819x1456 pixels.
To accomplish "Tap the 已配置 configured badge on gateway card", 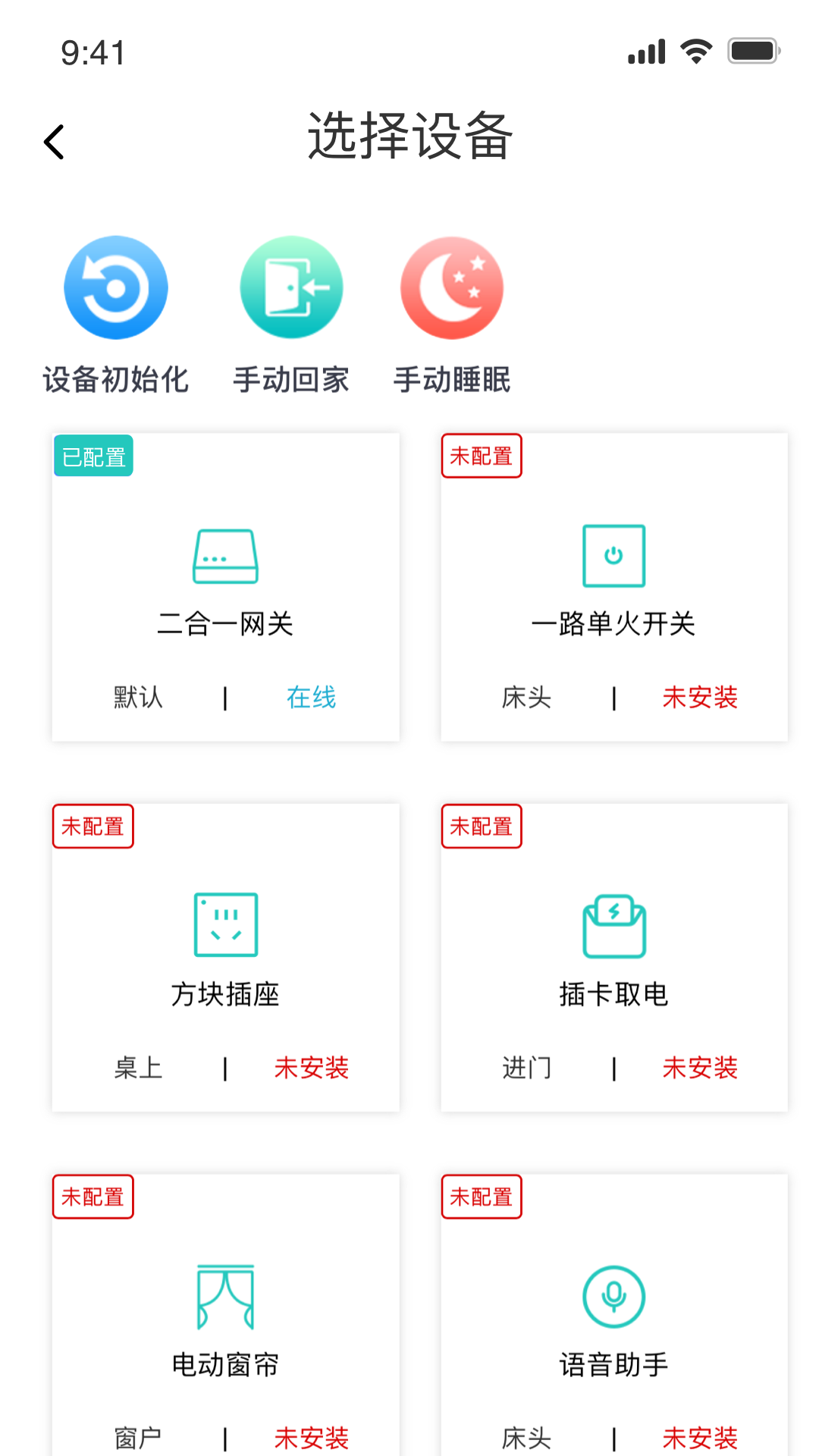I will [x=93, y=456].
